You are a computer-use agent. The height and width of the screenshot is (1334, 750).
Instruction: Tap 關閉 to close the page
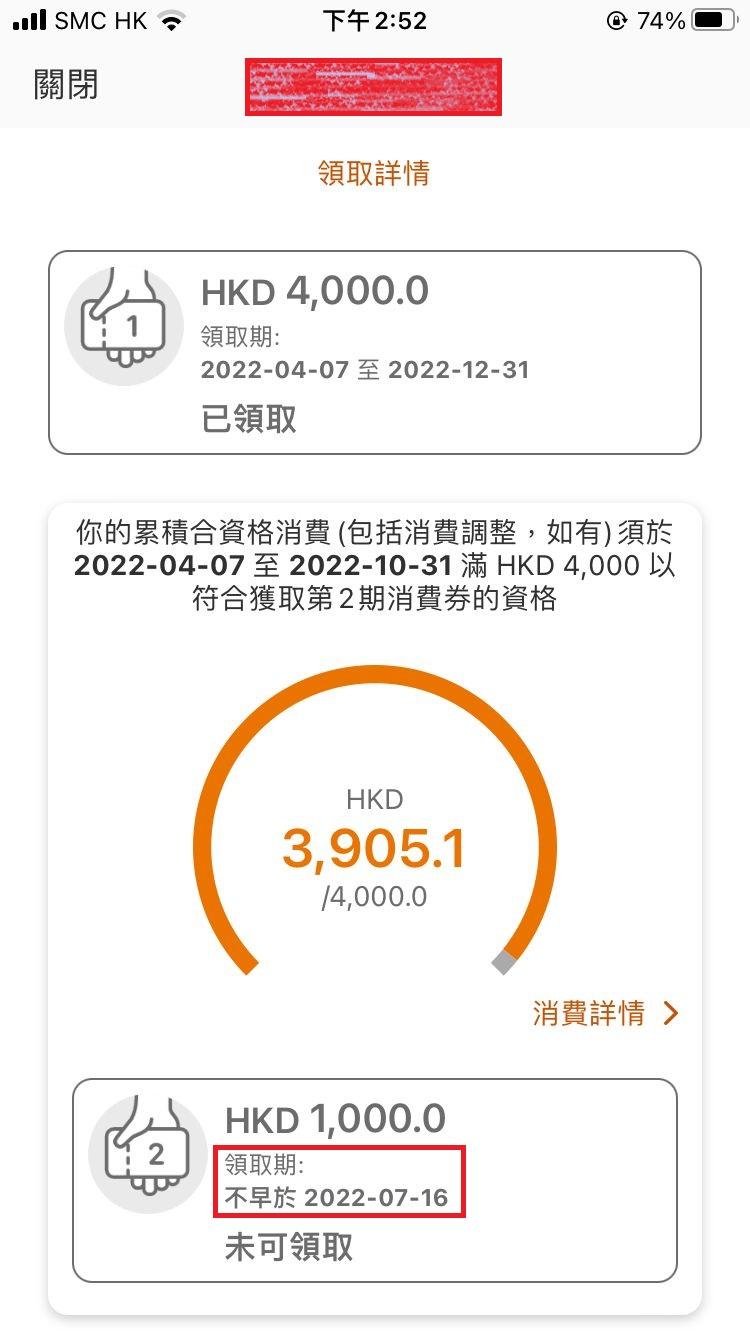65,85
